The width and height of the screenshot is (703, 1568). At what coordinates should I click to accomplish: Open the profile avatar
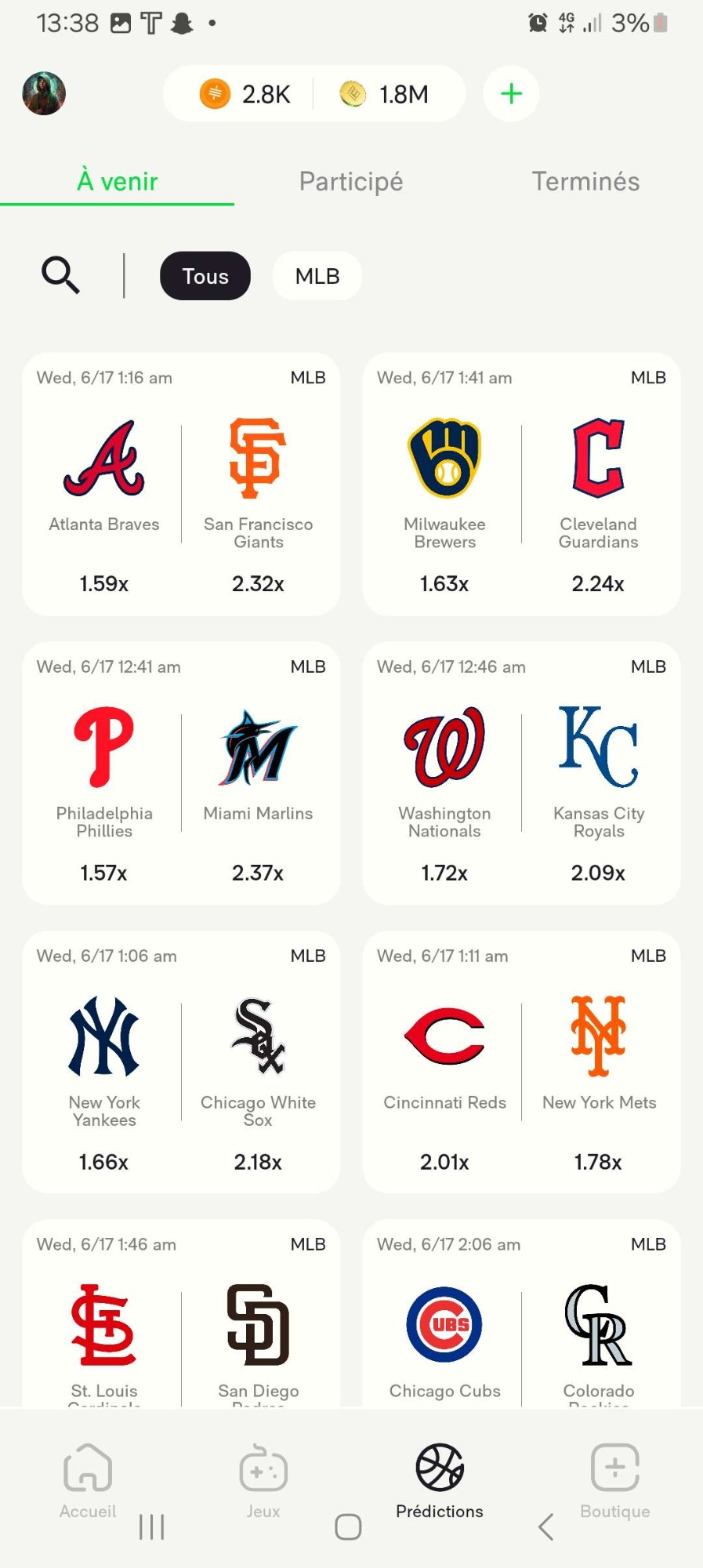coord(44,93)
